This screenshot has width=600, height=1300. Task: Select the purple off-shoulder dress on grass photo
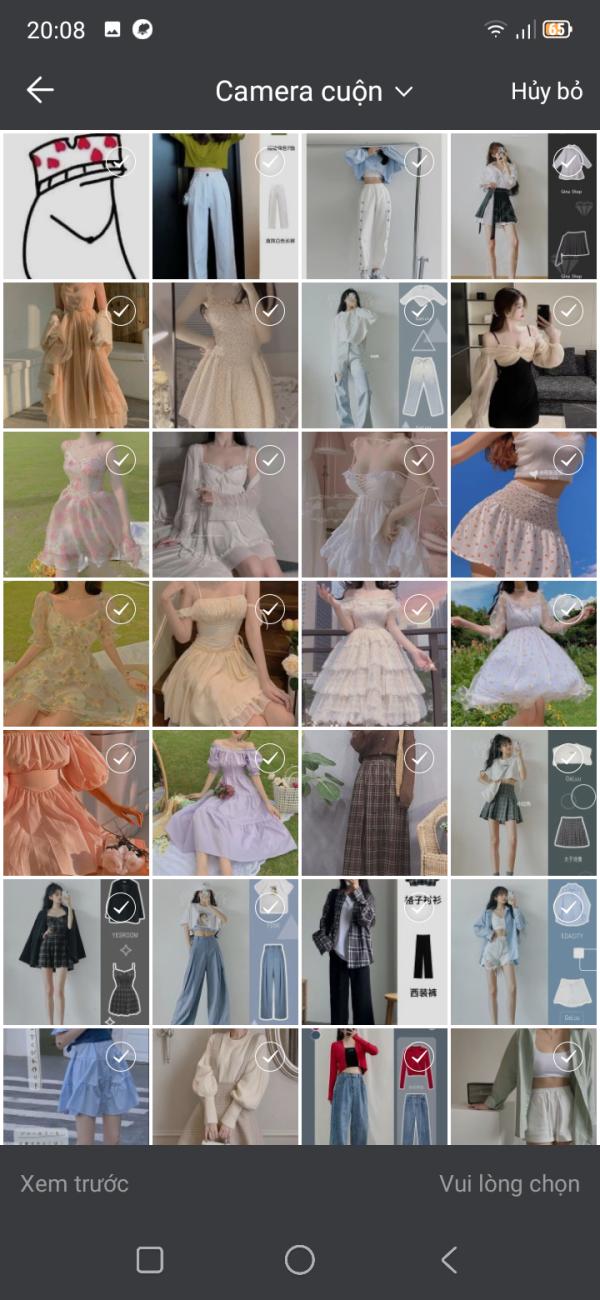pos(270,759)
